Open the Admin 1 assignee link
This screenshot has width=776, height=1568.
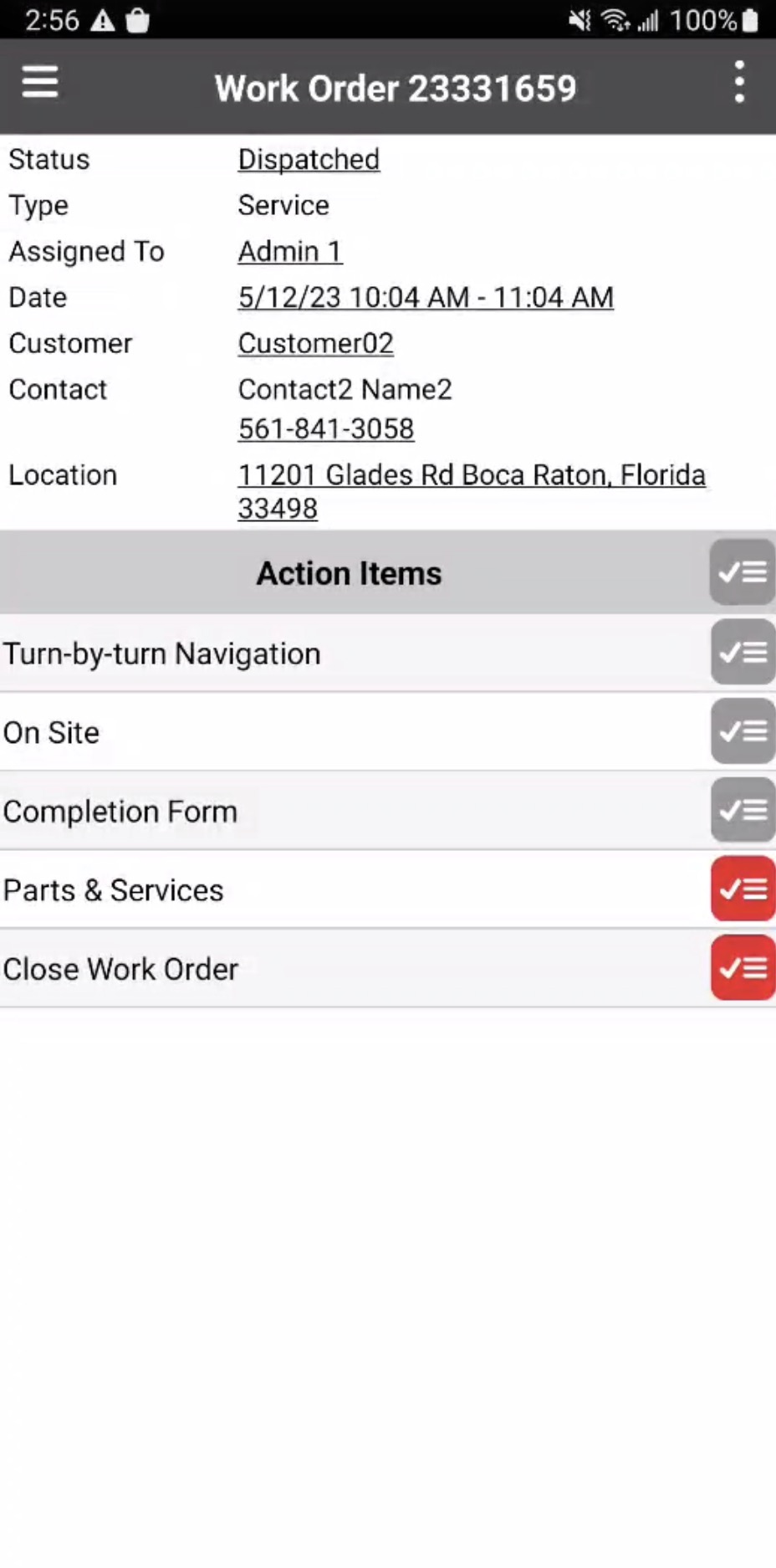[289, 251]
